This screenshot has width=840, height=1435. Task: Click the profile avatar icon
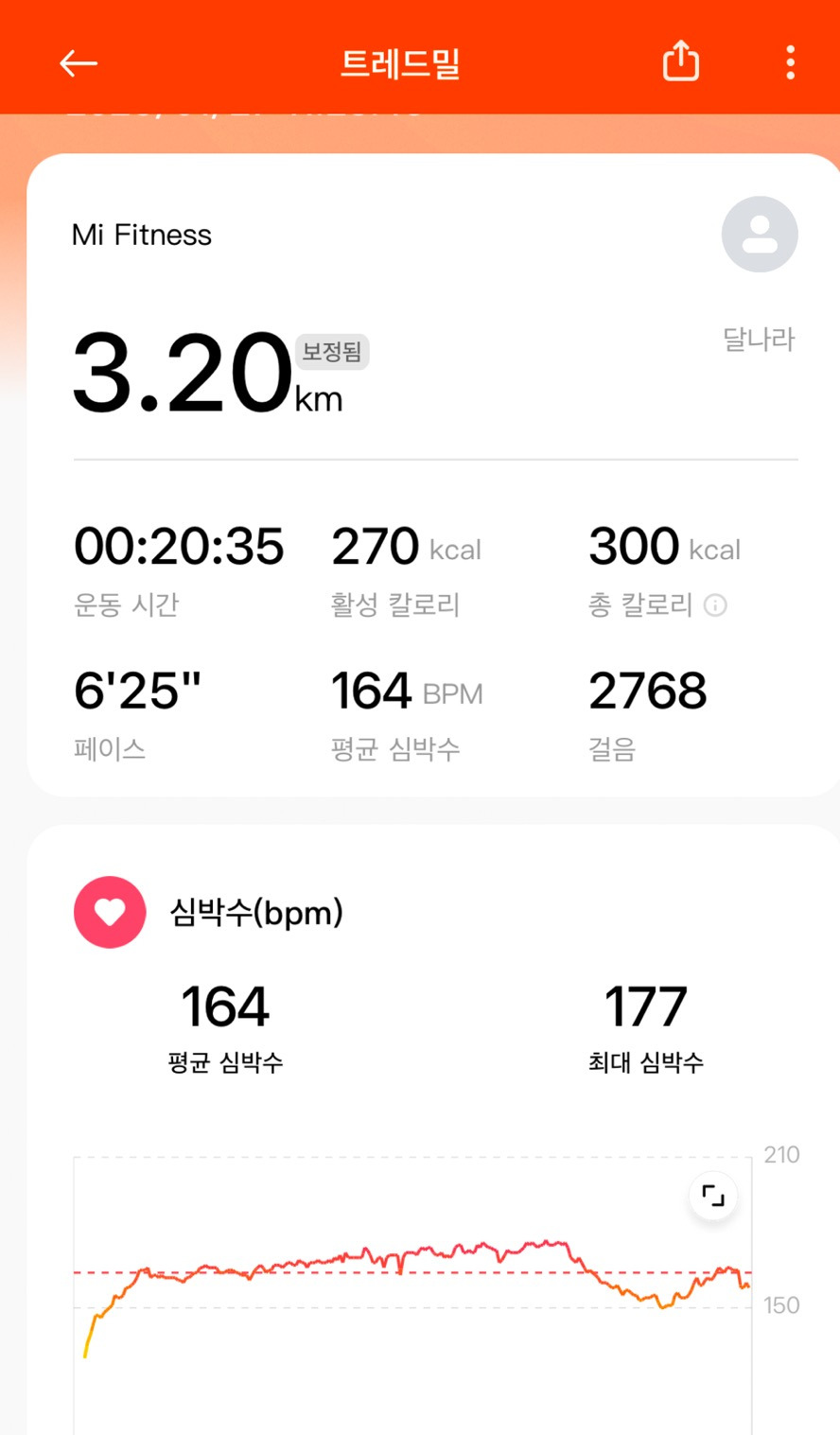pos(760,234)
